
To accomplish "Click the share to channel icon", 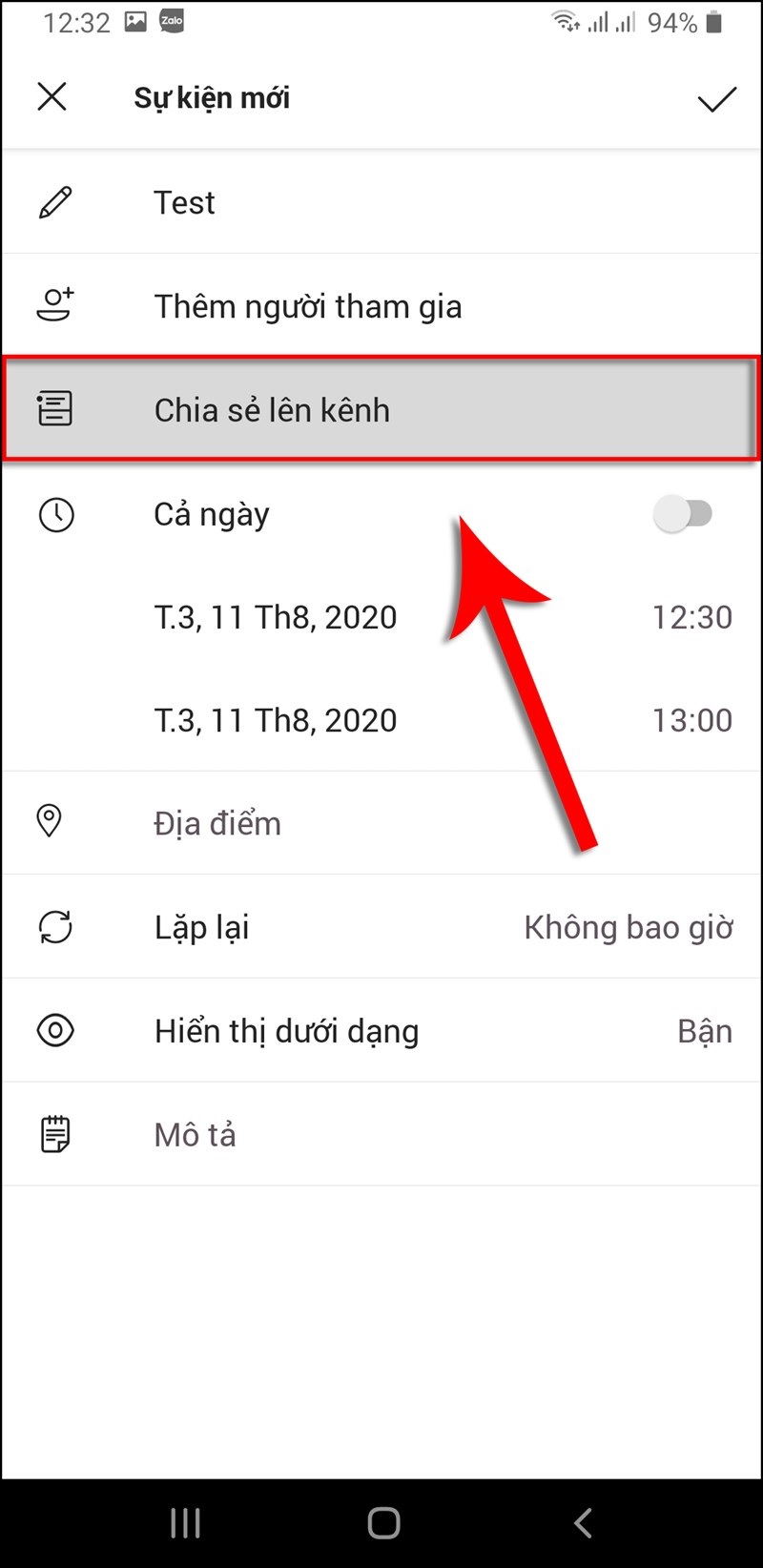I will (54, 408).
